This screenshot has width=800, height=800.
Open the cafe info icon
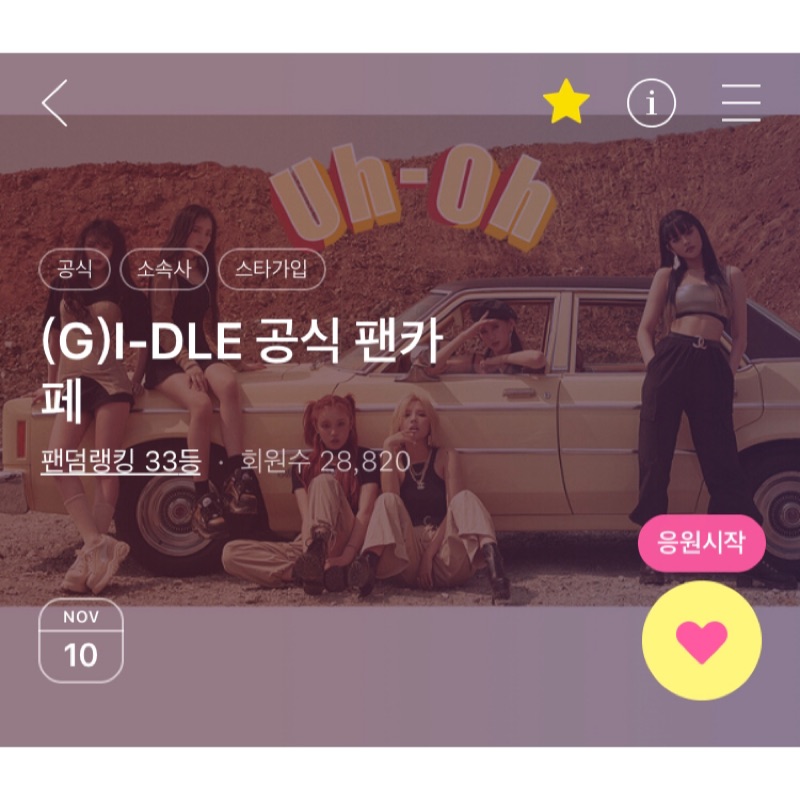(651, 103)
